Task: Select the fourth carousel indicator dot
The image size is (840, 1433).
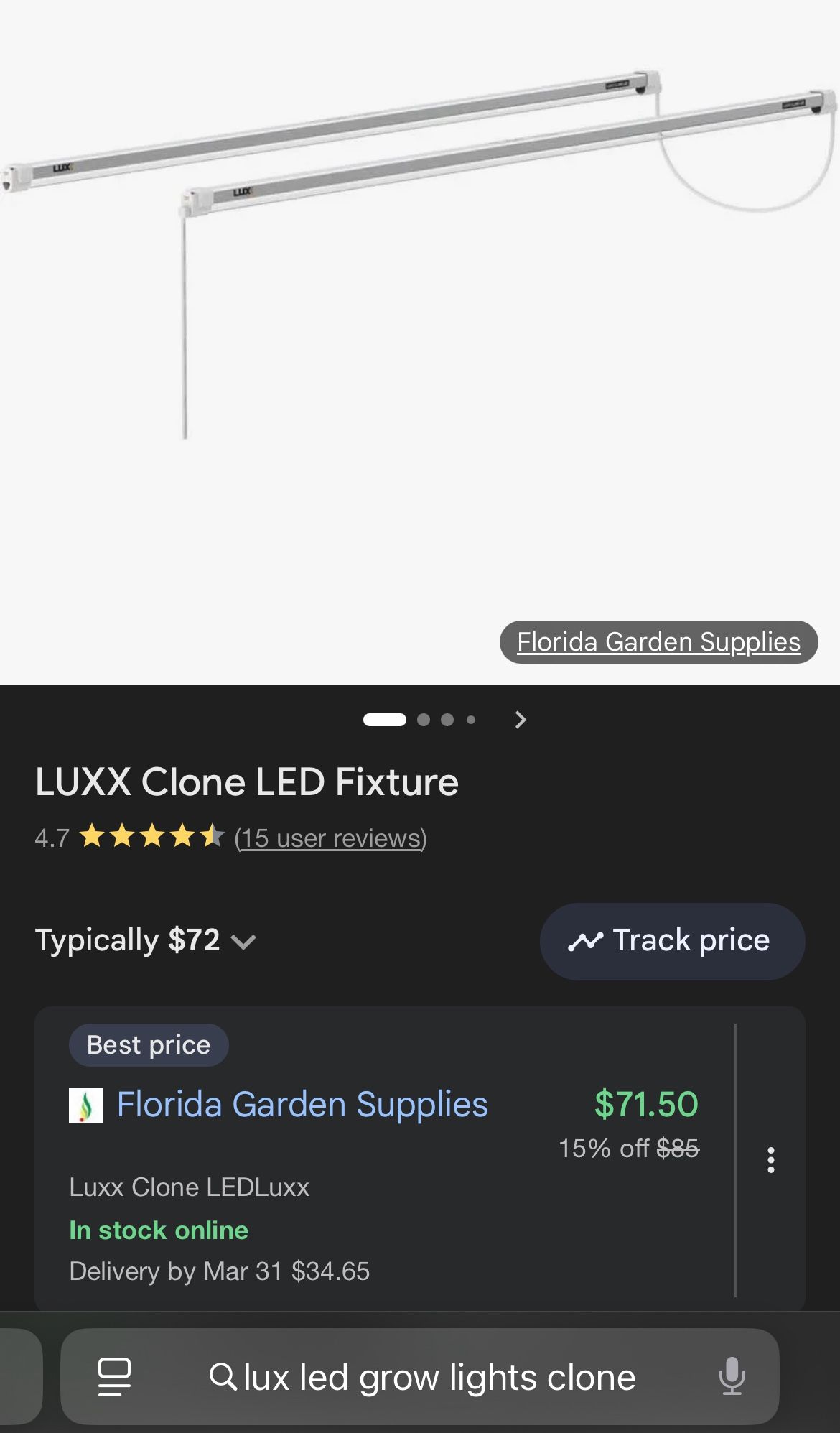Action: 470,719
